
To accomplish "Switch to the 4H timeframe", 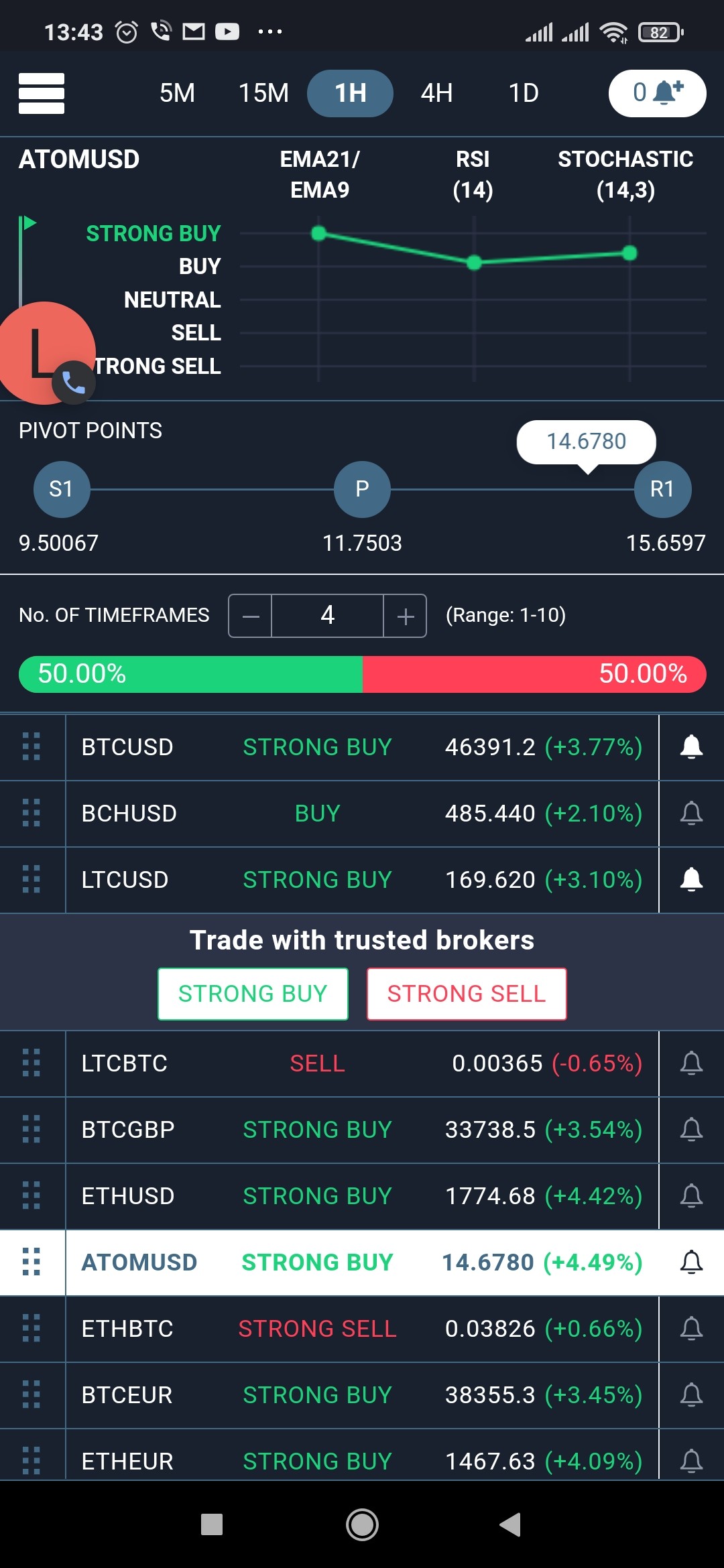I will (x=436, y=93).
